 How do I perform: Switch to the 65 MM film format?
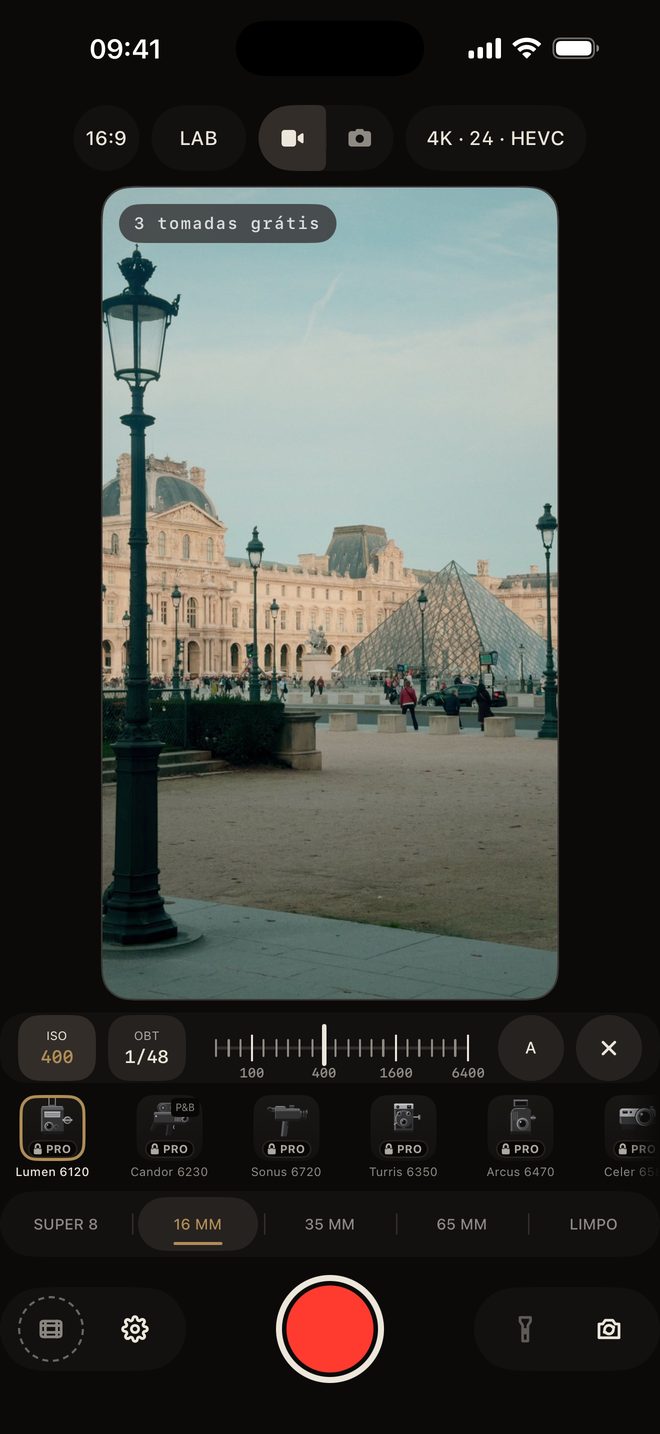pyautogui.click(x=462, y=1224)
